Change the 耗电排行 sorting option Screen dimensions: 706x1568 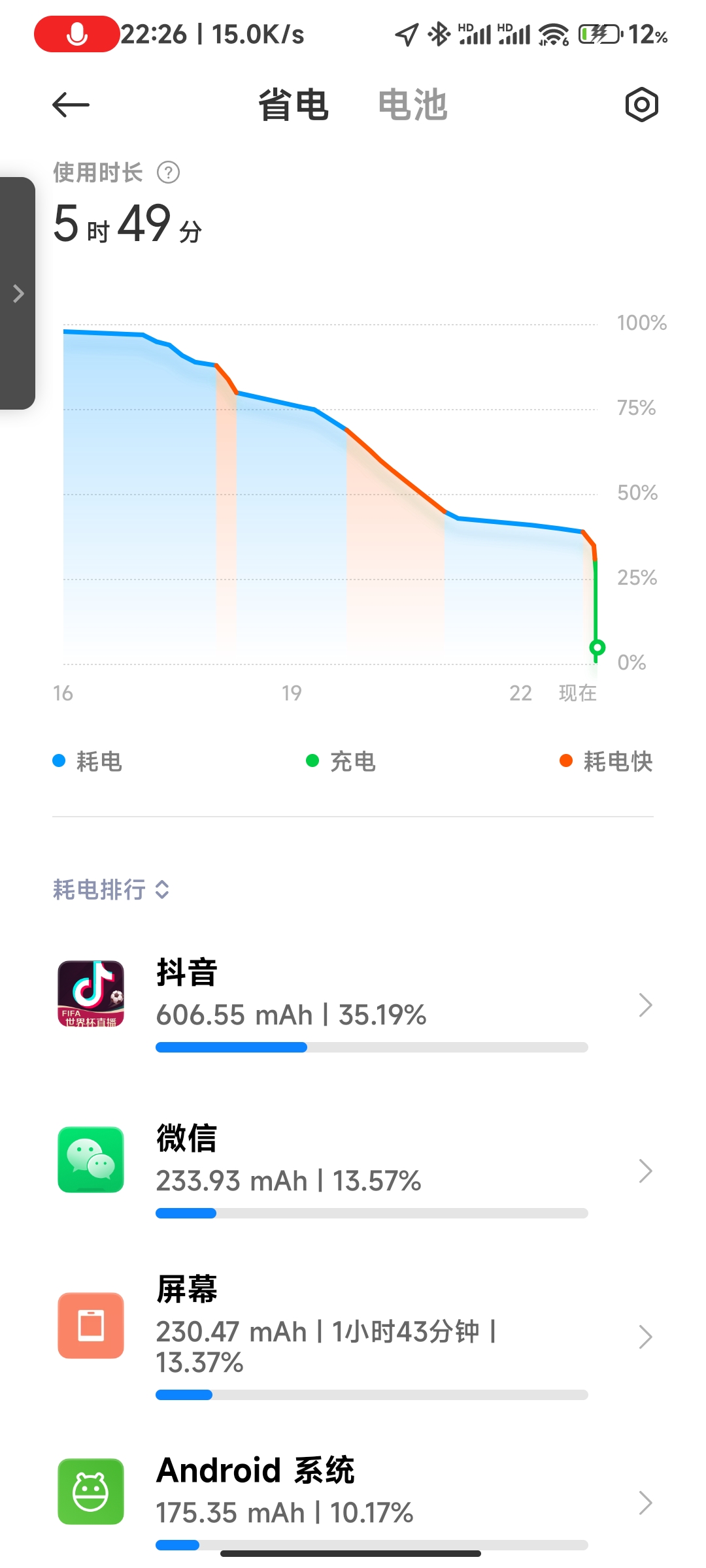click(x=111, y=889)
